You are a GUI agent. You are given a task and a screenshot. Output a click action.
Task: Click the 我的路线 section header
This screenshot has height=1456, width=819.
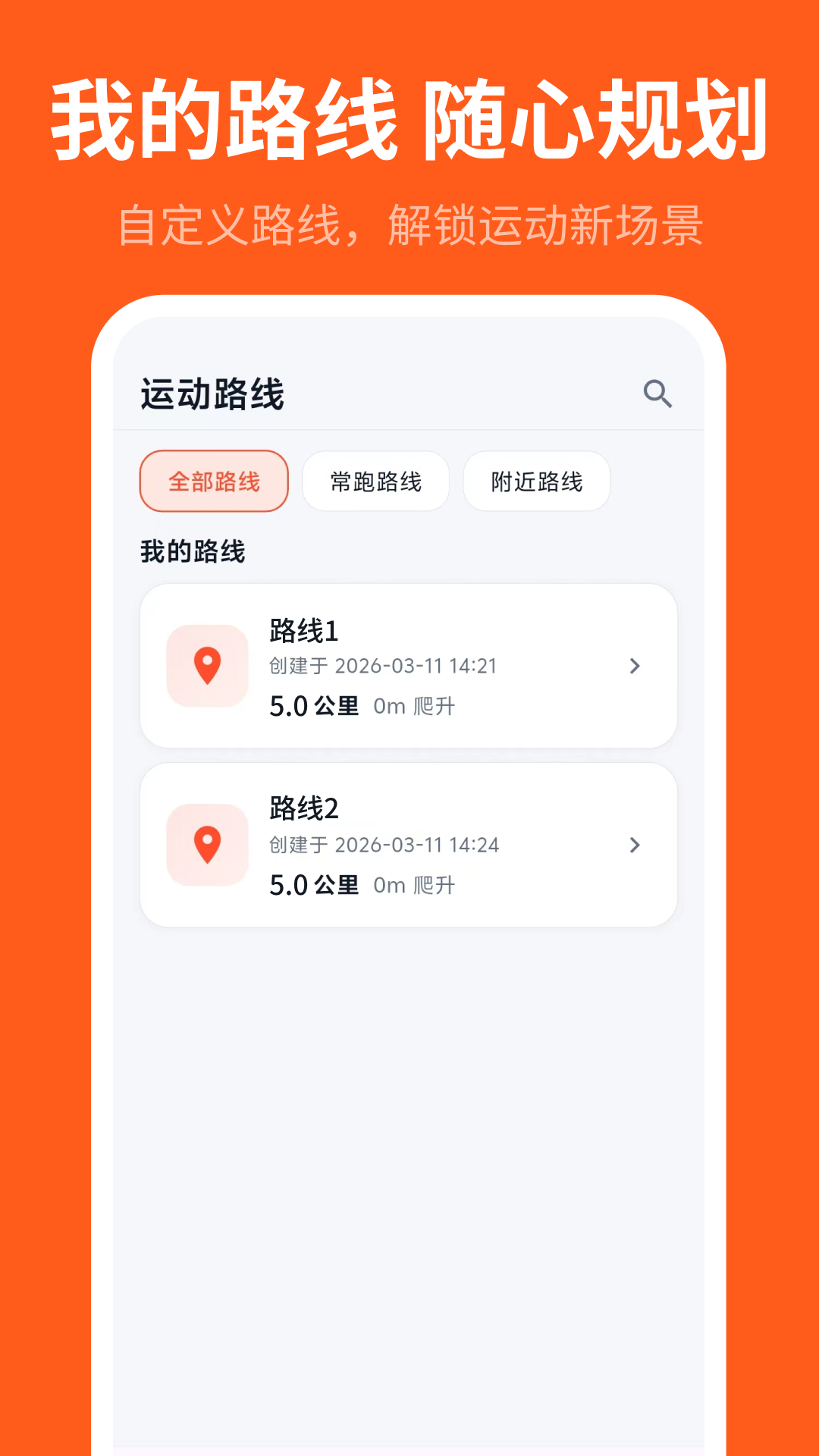193,551
